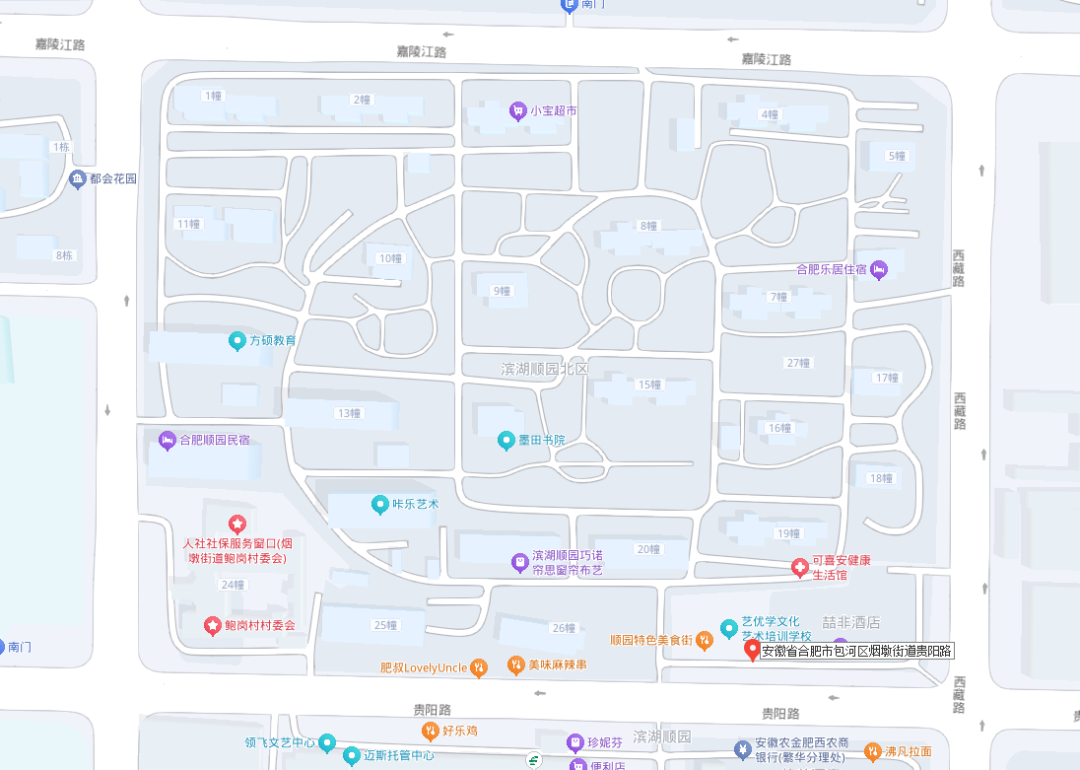This screenshot has height=770, width=1080.
Task: Tap the red location pin on 贵阳路
Action: tap(752, 650)
